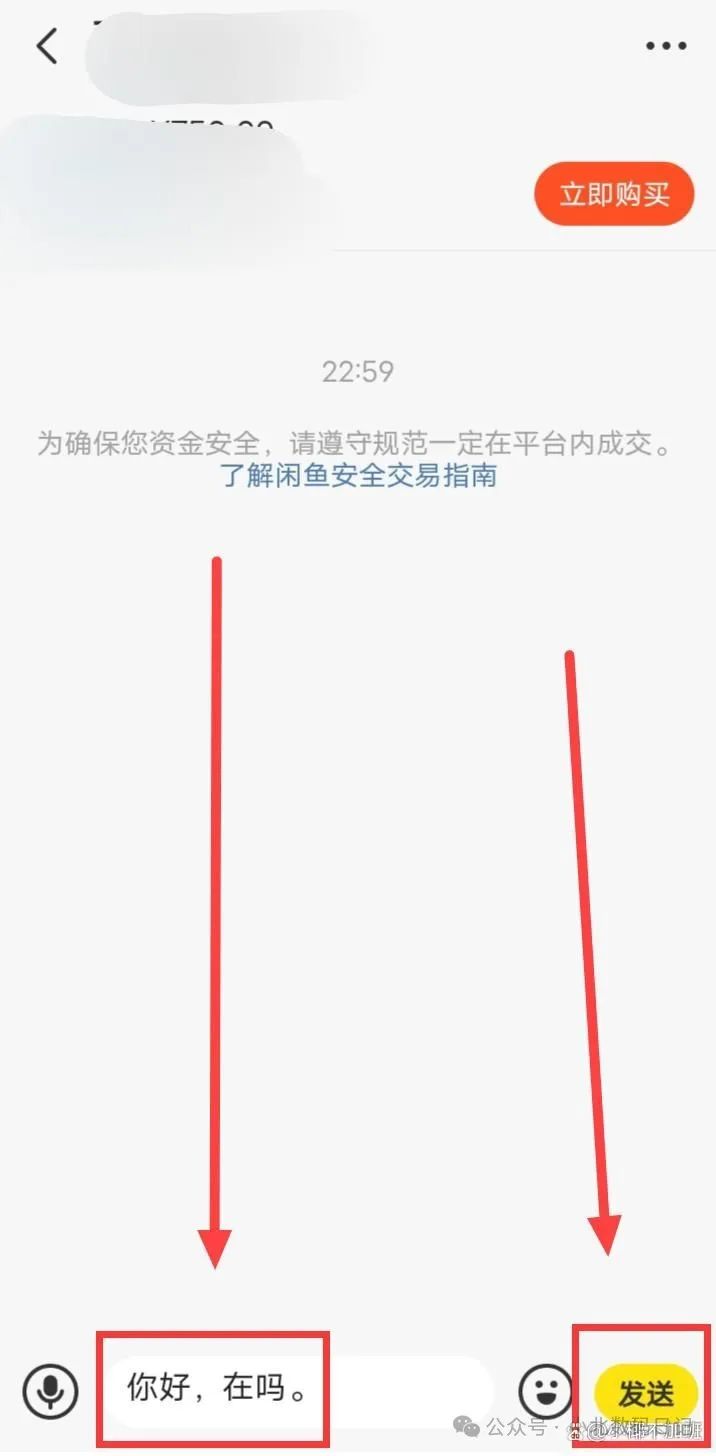Open the 了解闲鱼安全交易指南 link
The image size is (716, 1456).
[358, 475]
